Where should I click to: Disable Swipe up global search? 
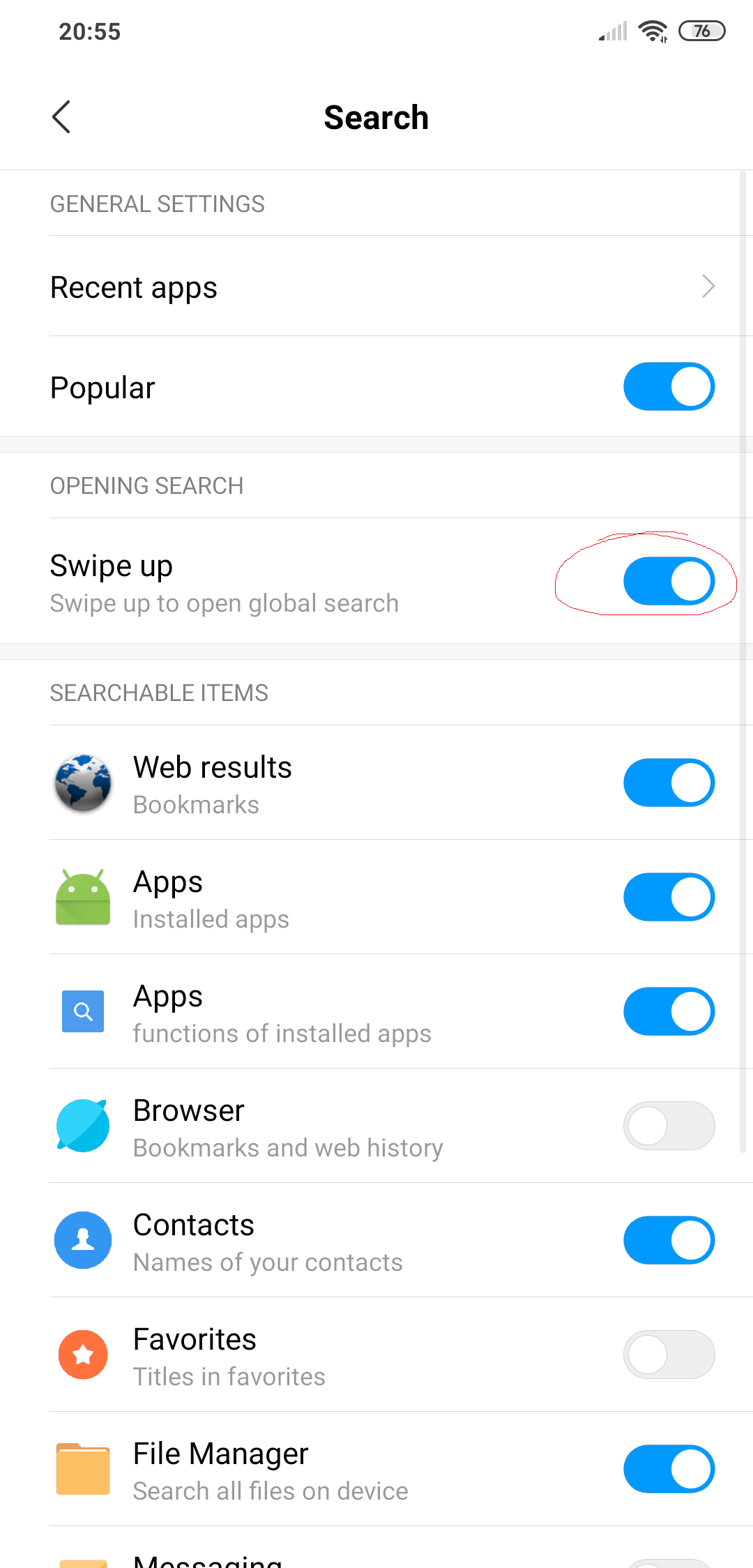(x=668, y=581)
